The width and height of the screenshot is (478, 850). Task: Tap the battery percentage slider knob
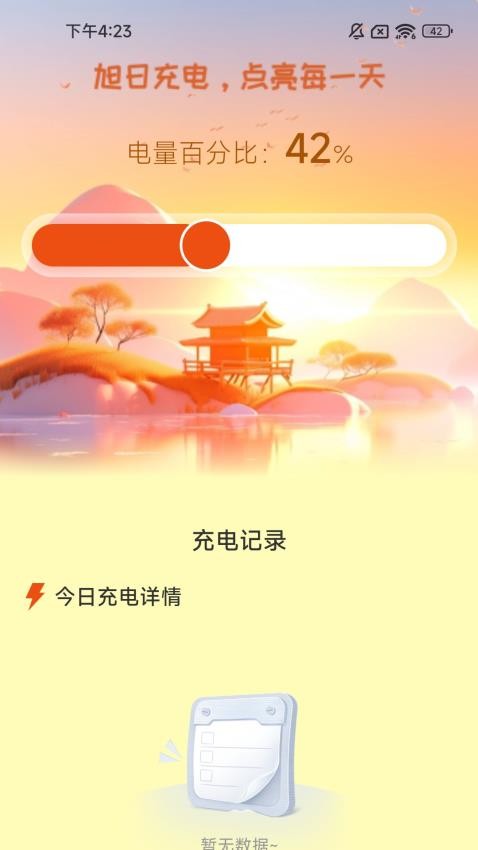click(205, 245)
